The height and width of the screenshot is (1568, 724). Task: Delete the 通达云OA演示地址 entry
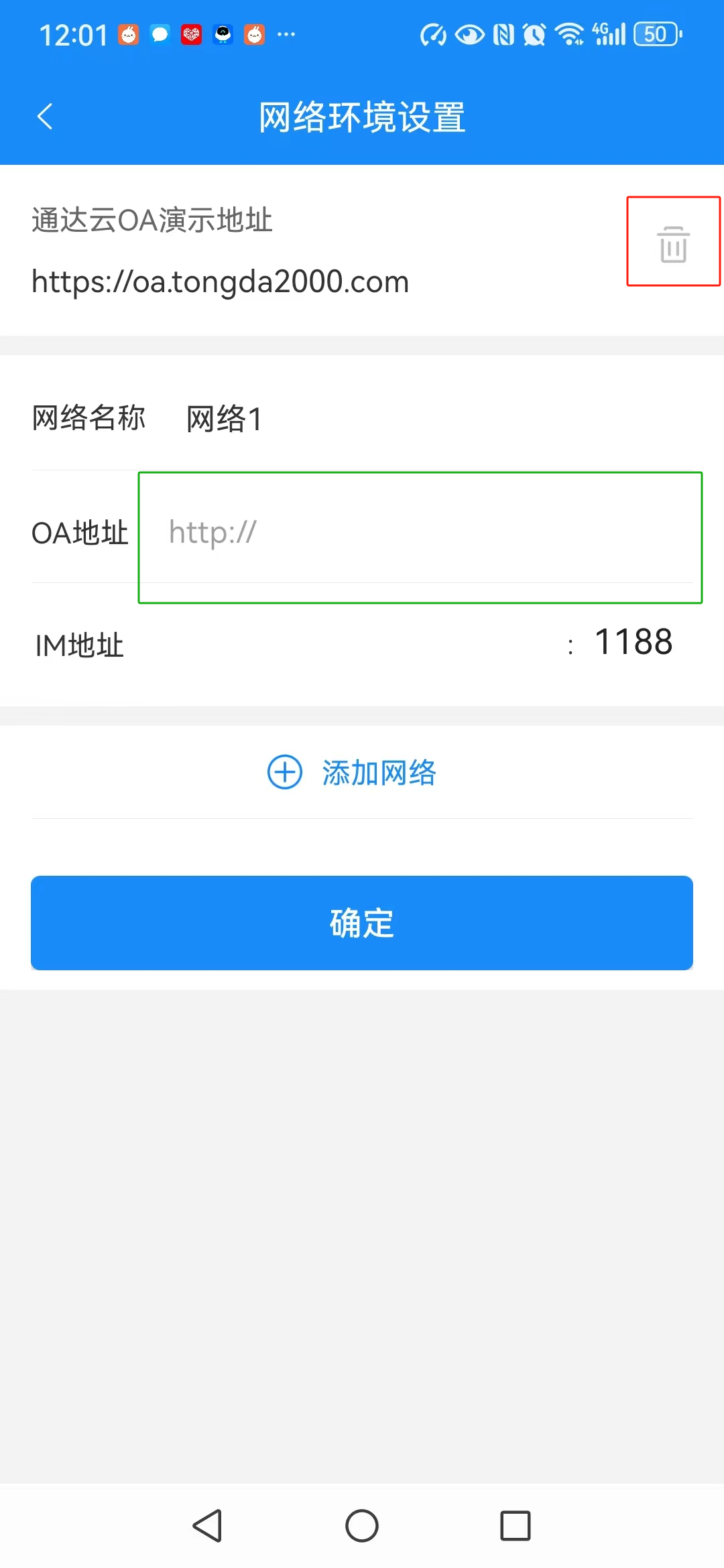tap(673, 243)
